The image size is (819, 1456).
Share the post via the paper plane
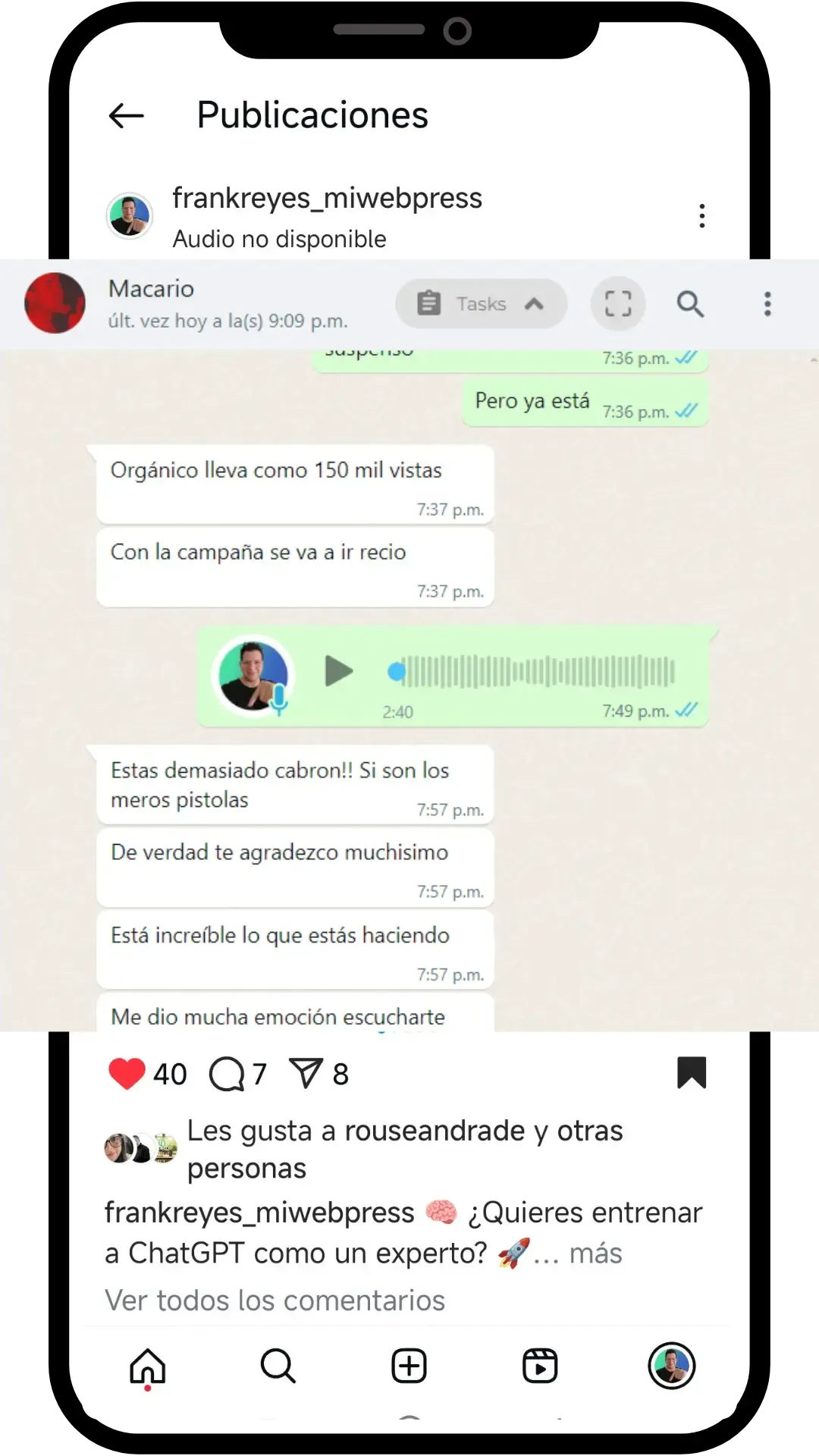306,1074
